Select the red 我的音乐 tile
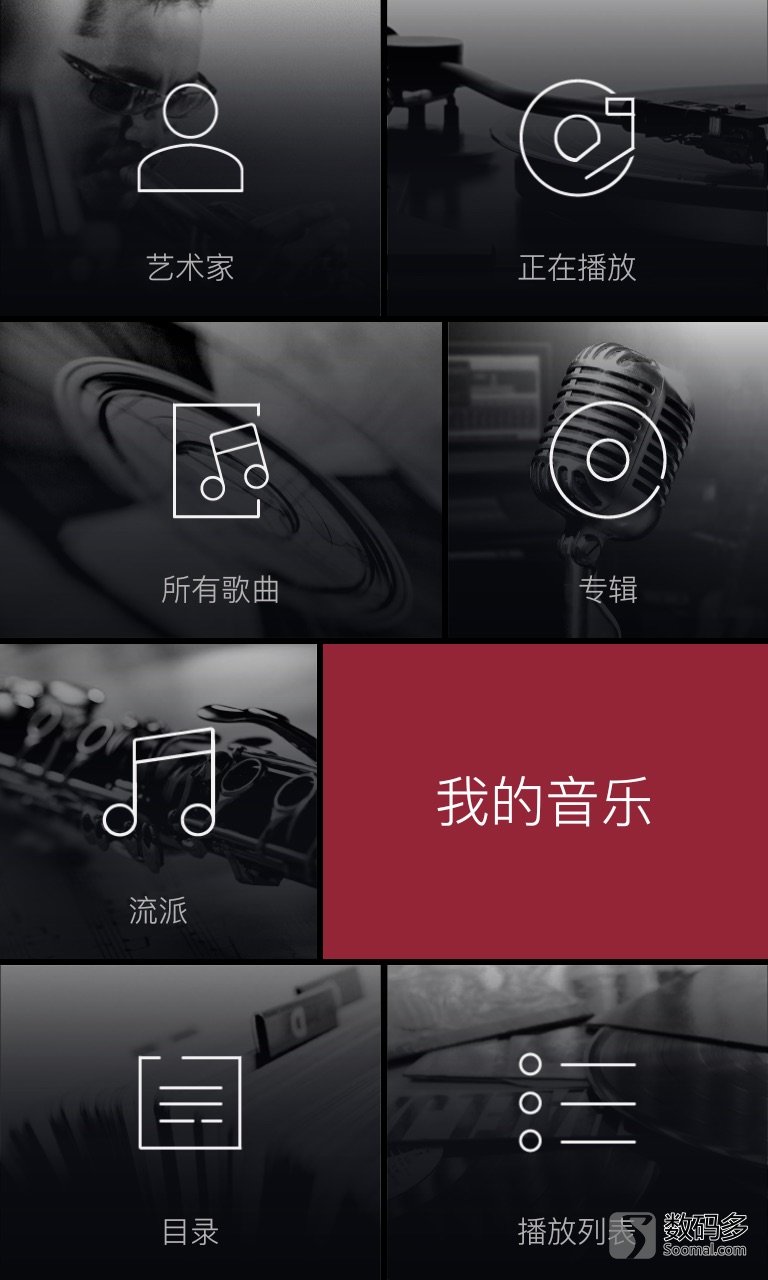768x1280 pixels. click(545, 797)
